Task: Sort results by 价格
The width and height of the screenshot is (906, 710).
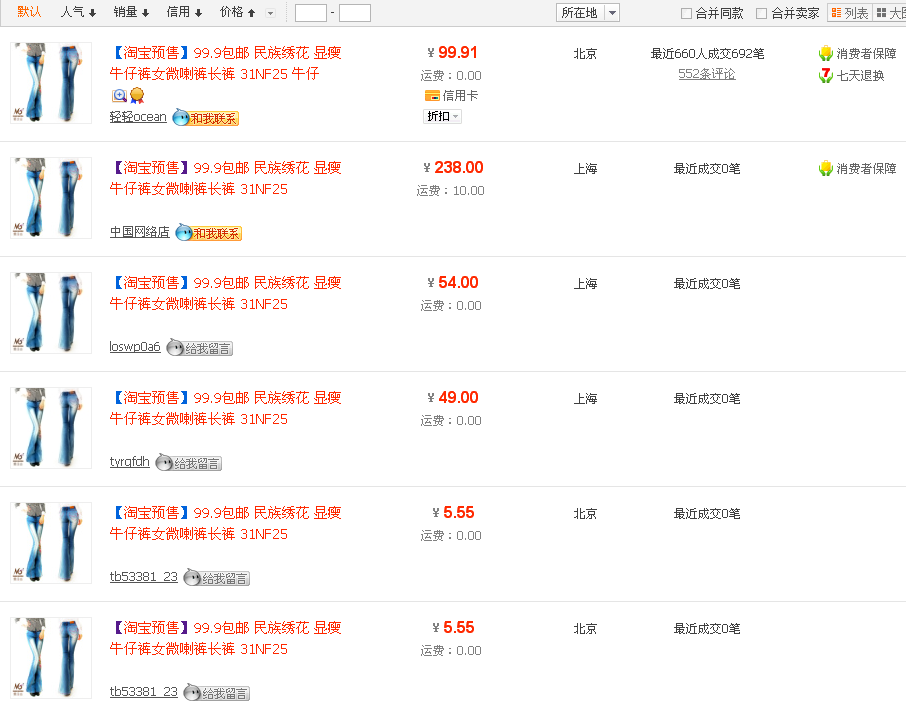Action: point(237,12)
